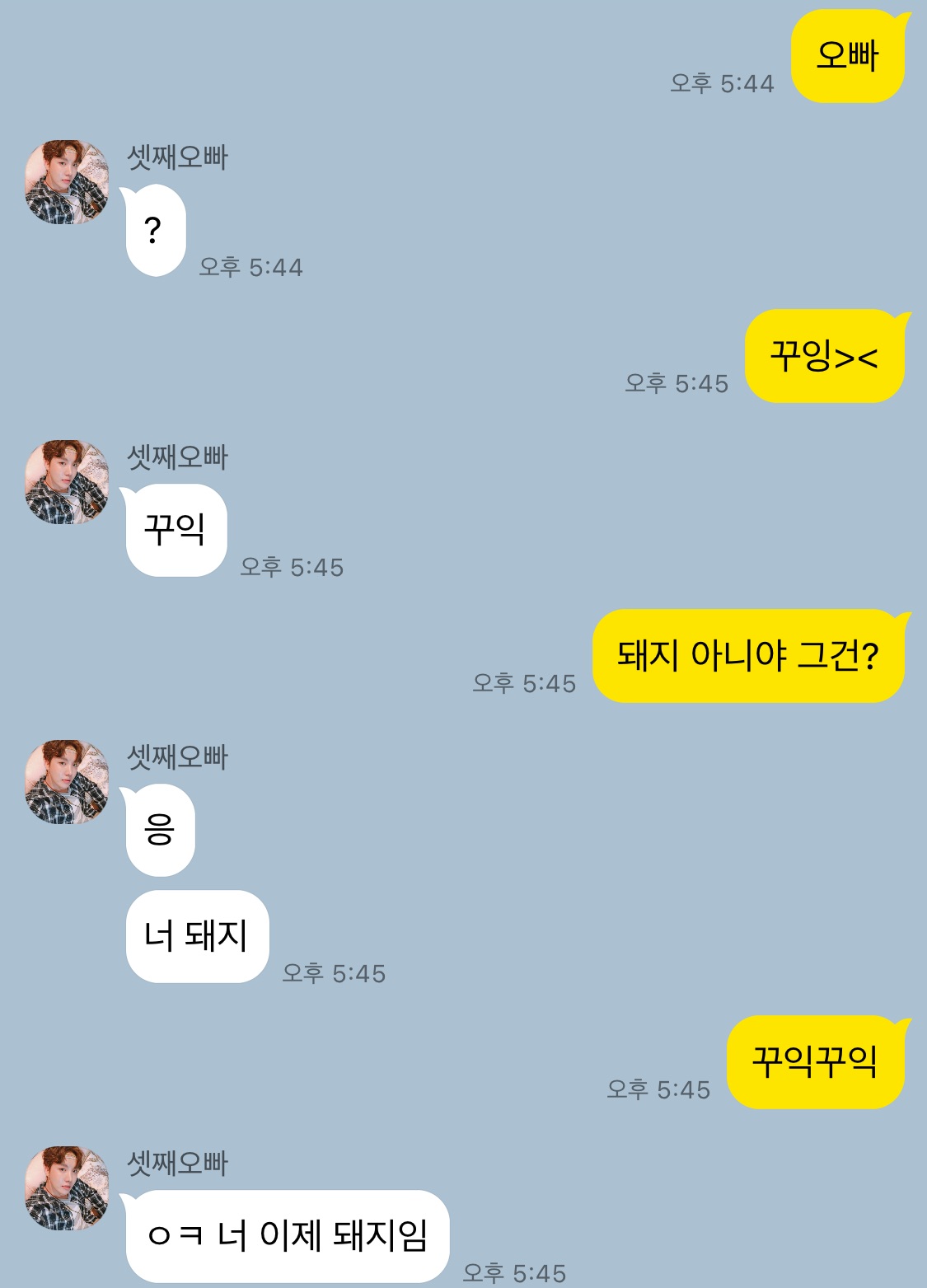Open 셋째오빠's profile picture beside the '?' message
The image size is (927, 1288).
click(67, 182)
